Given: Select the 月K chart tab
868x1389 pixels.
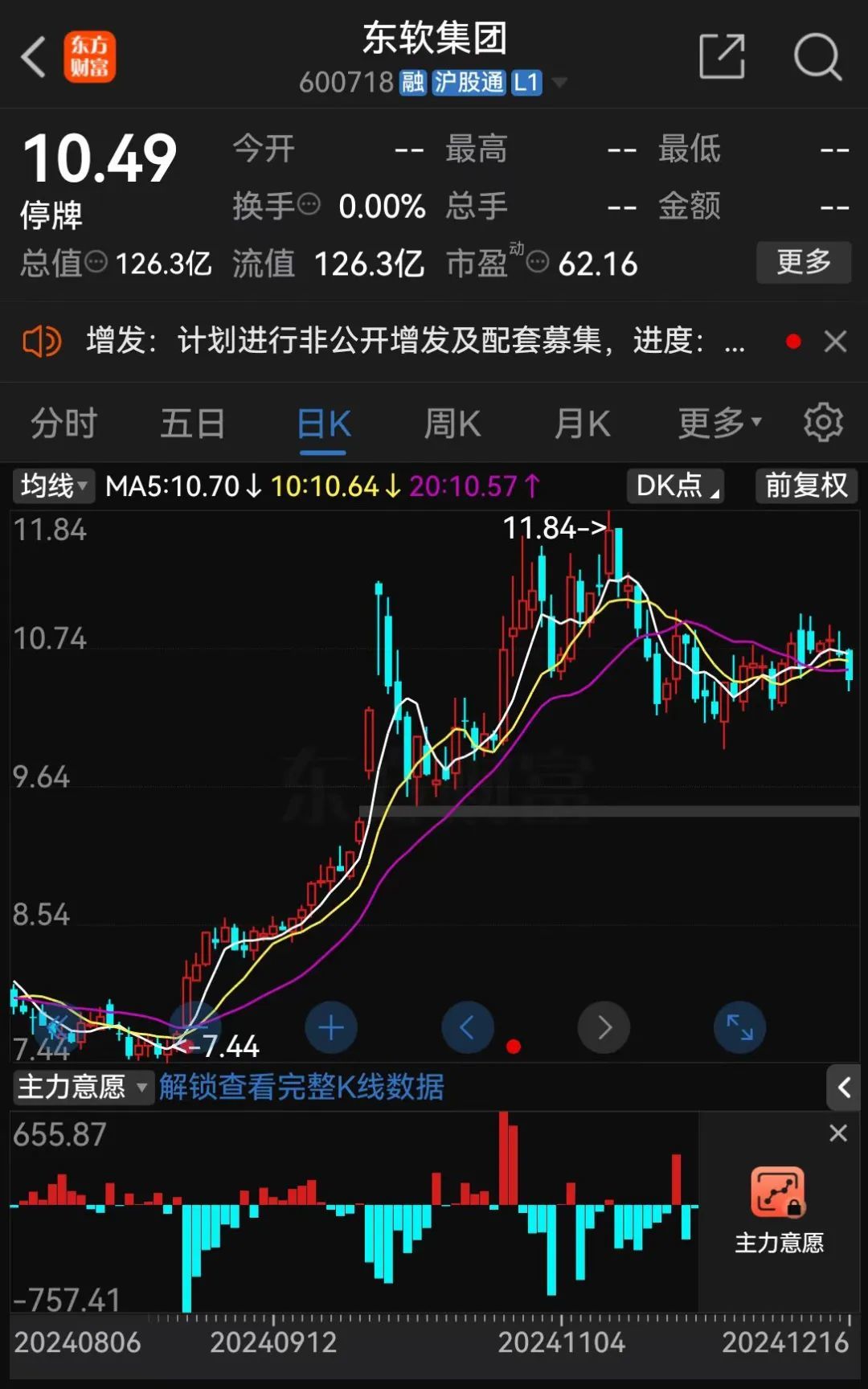Looking at the screenshot, I should [x=583, y=423].
